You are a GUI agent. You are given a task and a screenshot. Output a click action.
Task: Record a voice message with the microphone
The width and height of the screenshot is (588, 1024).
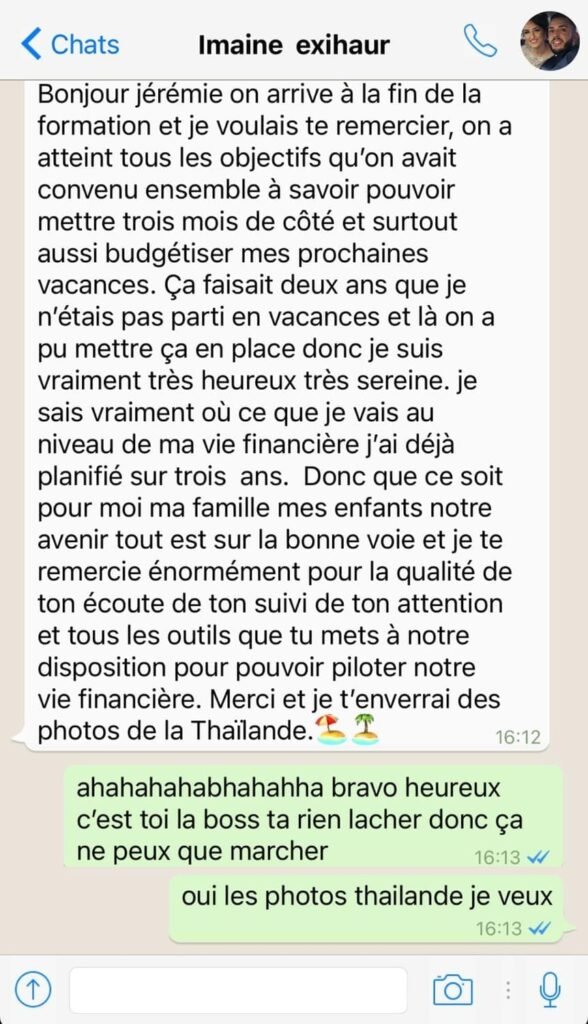point(550,989)
